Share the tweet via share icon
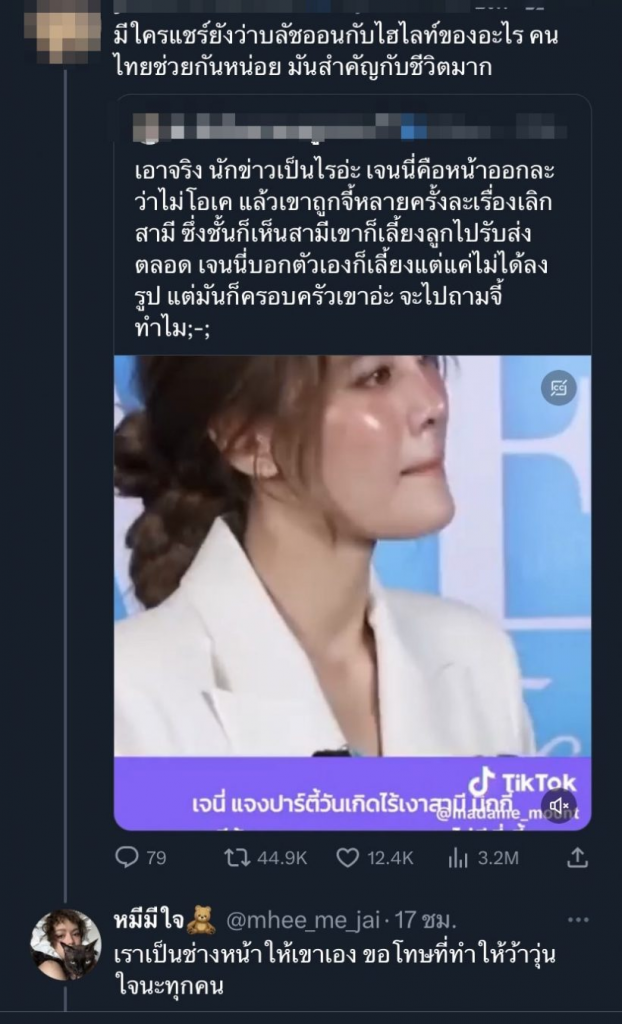The width and height of the screenshot is (622, 1024). point(578,857)
